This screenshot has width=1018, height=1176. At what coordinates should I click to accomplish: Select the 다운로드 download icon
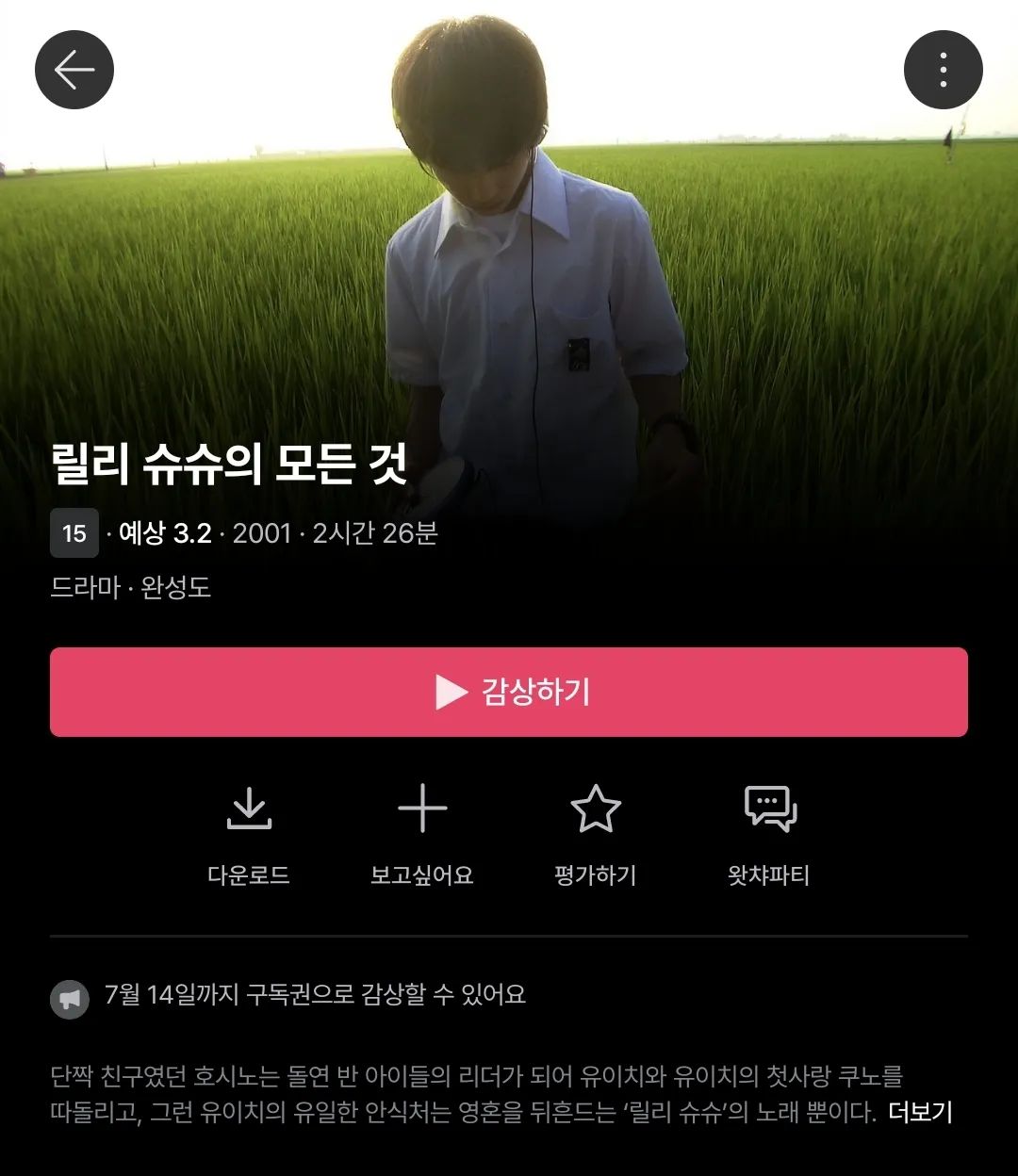[250, 808]
